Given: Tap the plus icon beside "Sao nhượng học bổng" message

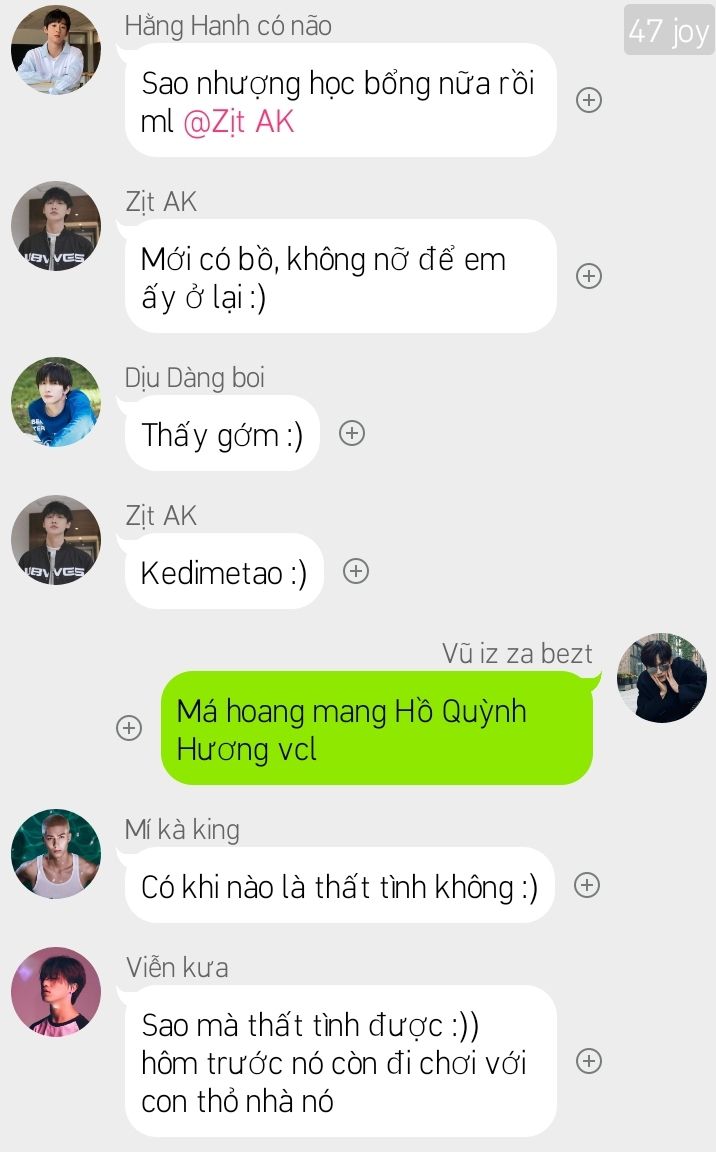Looking at the screenshot, I should pyautogui.click(x=588, y=100).
